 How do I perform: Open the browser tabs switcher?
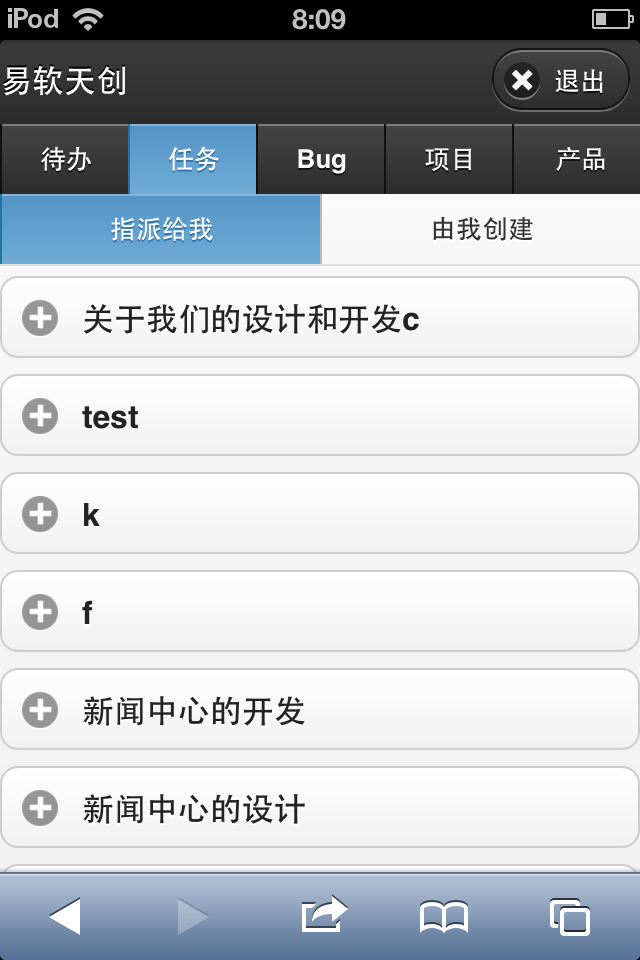coord(569,916)
